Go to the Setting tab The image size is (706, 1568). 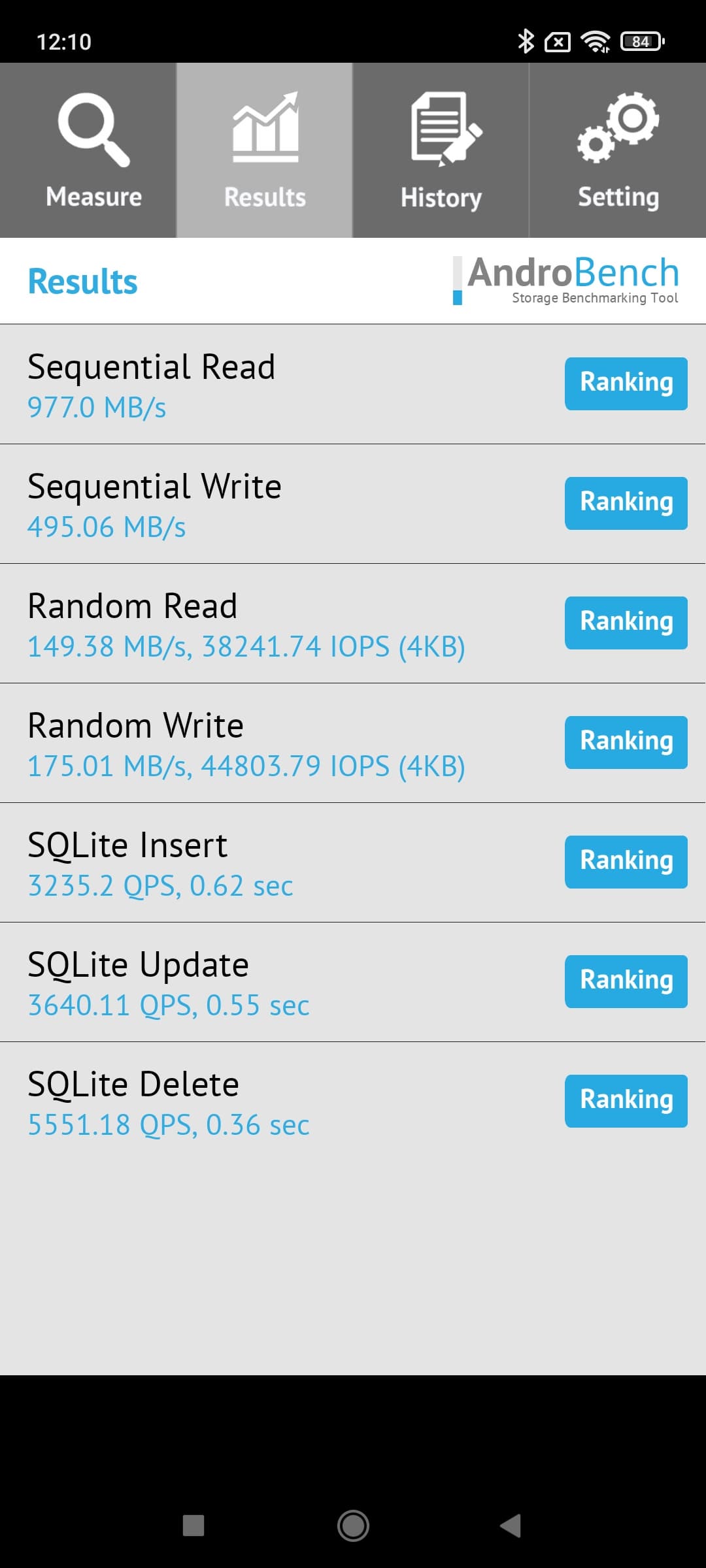point(618,150)
